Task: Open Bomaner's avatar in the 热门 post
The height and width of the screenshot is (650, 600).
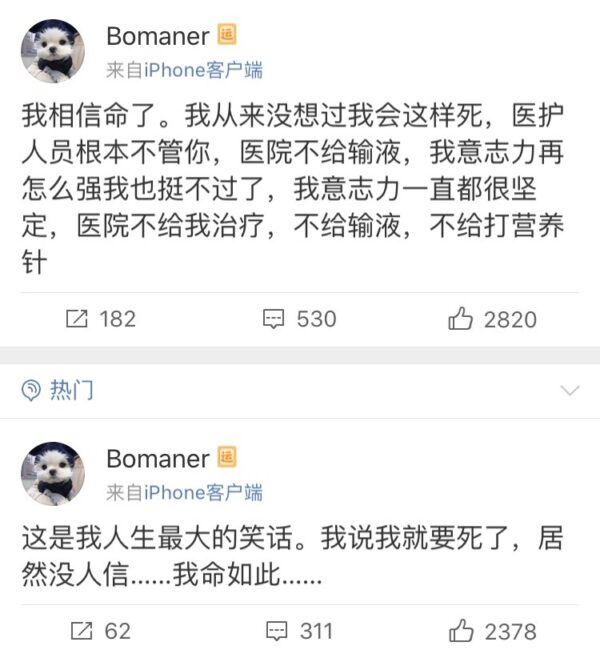Action: pos(53,472)
